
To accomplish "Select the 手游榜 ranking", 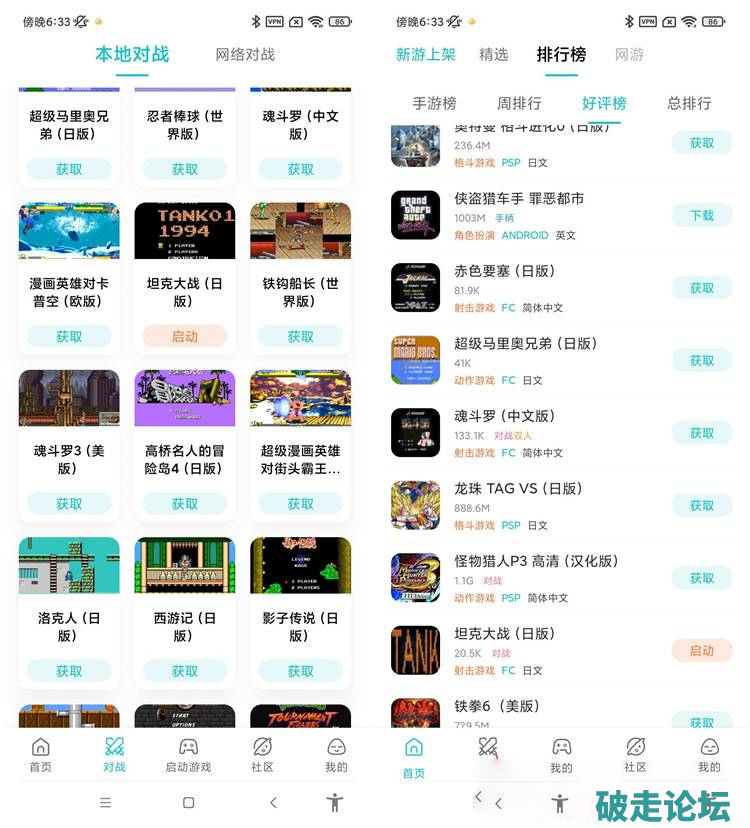I will point(434,103).
